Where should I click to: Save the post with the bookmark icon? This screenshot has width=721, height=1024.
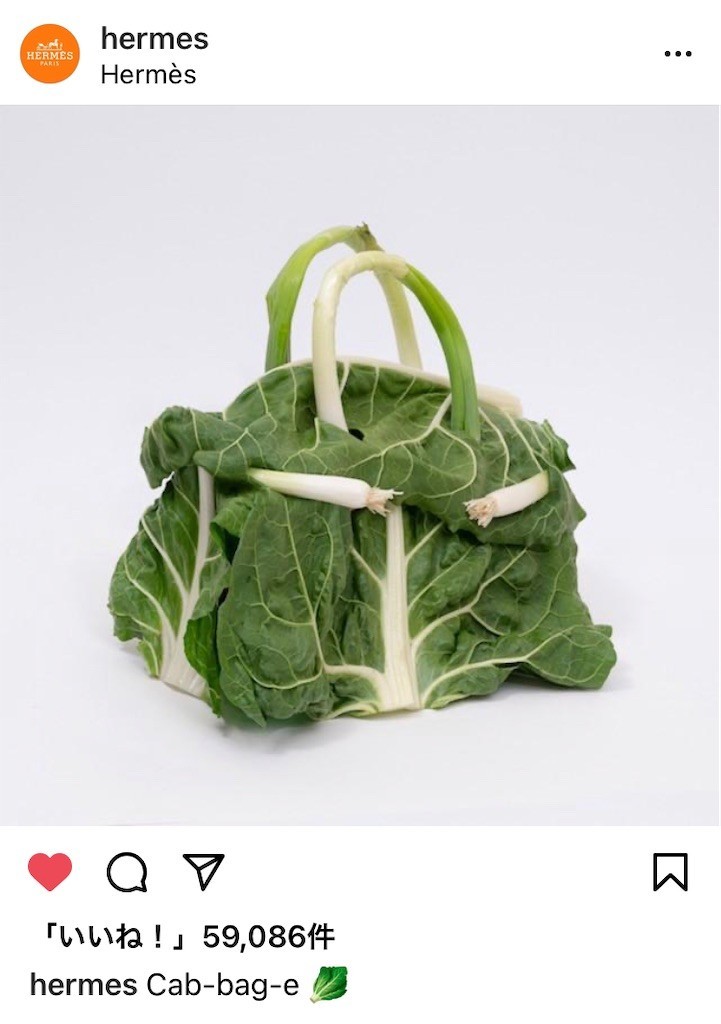point(670,872)
